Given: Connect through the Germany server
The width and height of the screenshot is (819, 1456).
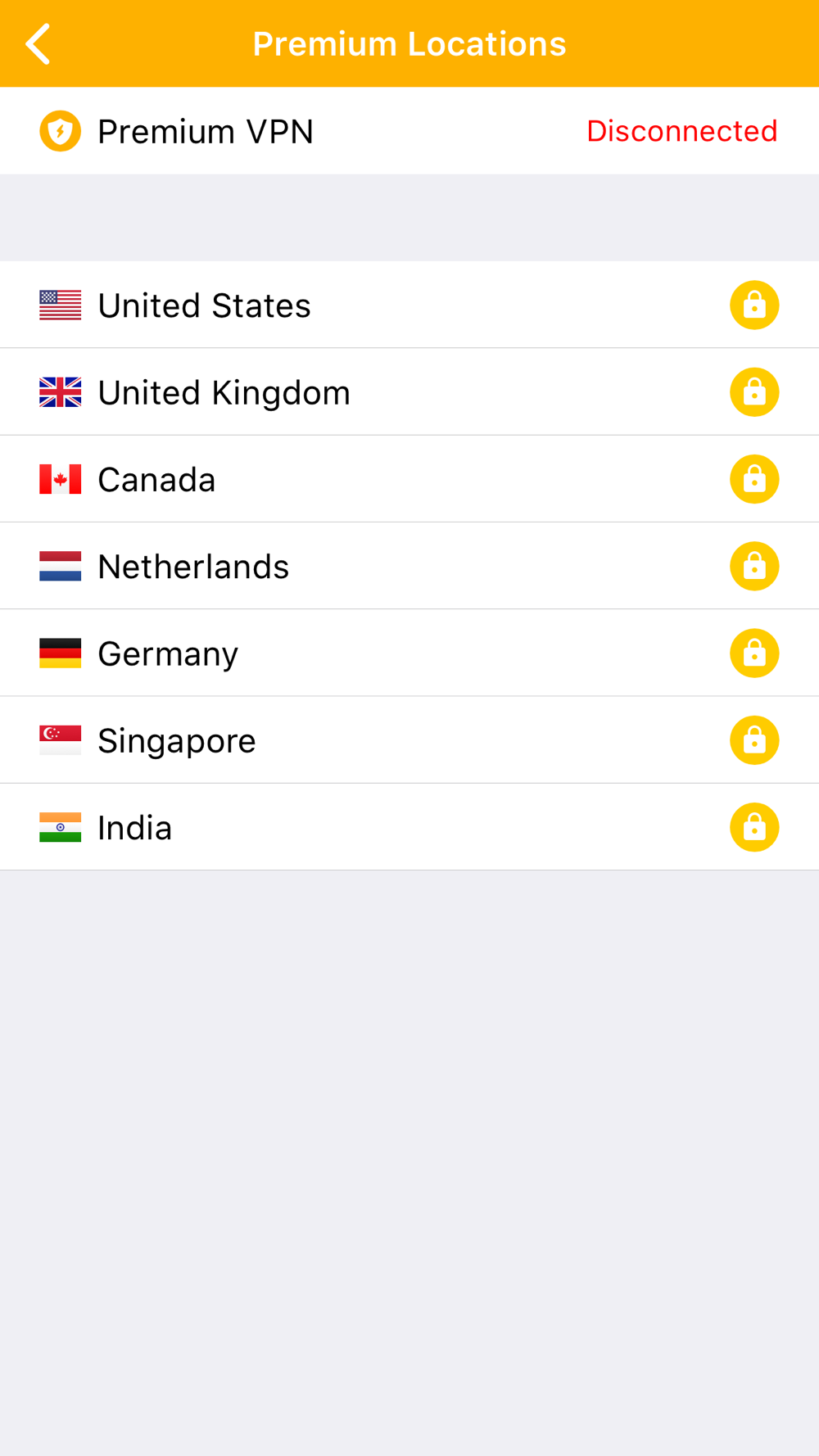Looking at the screenshot, I should (x=409, y=653).
